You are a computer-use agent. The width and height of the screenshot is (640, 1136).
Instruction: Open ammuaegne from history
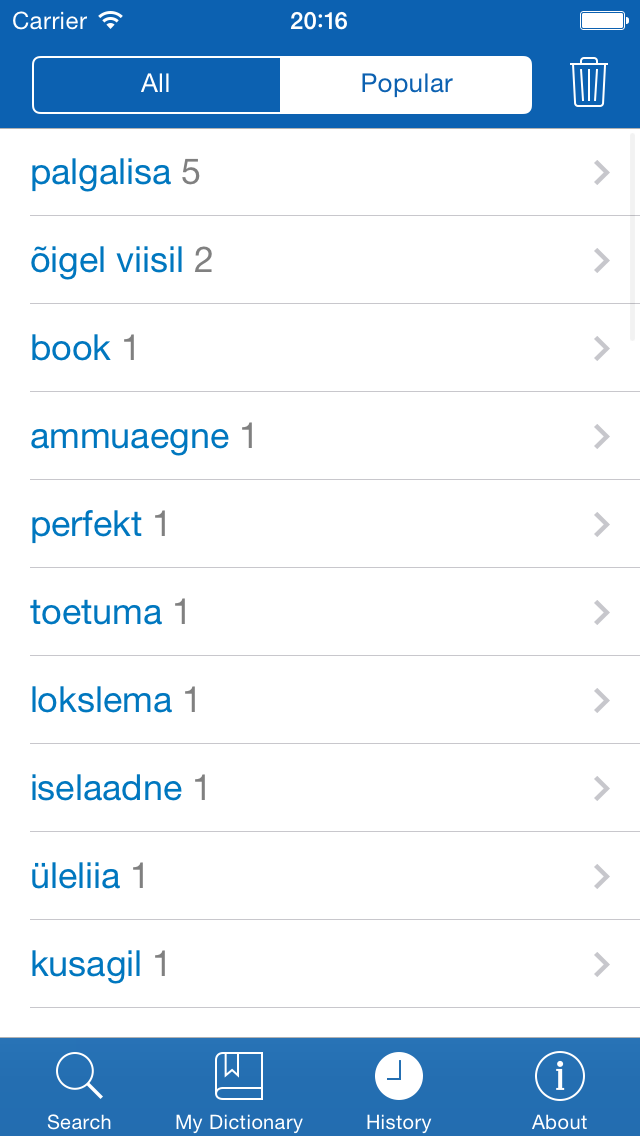click(320, 436)
